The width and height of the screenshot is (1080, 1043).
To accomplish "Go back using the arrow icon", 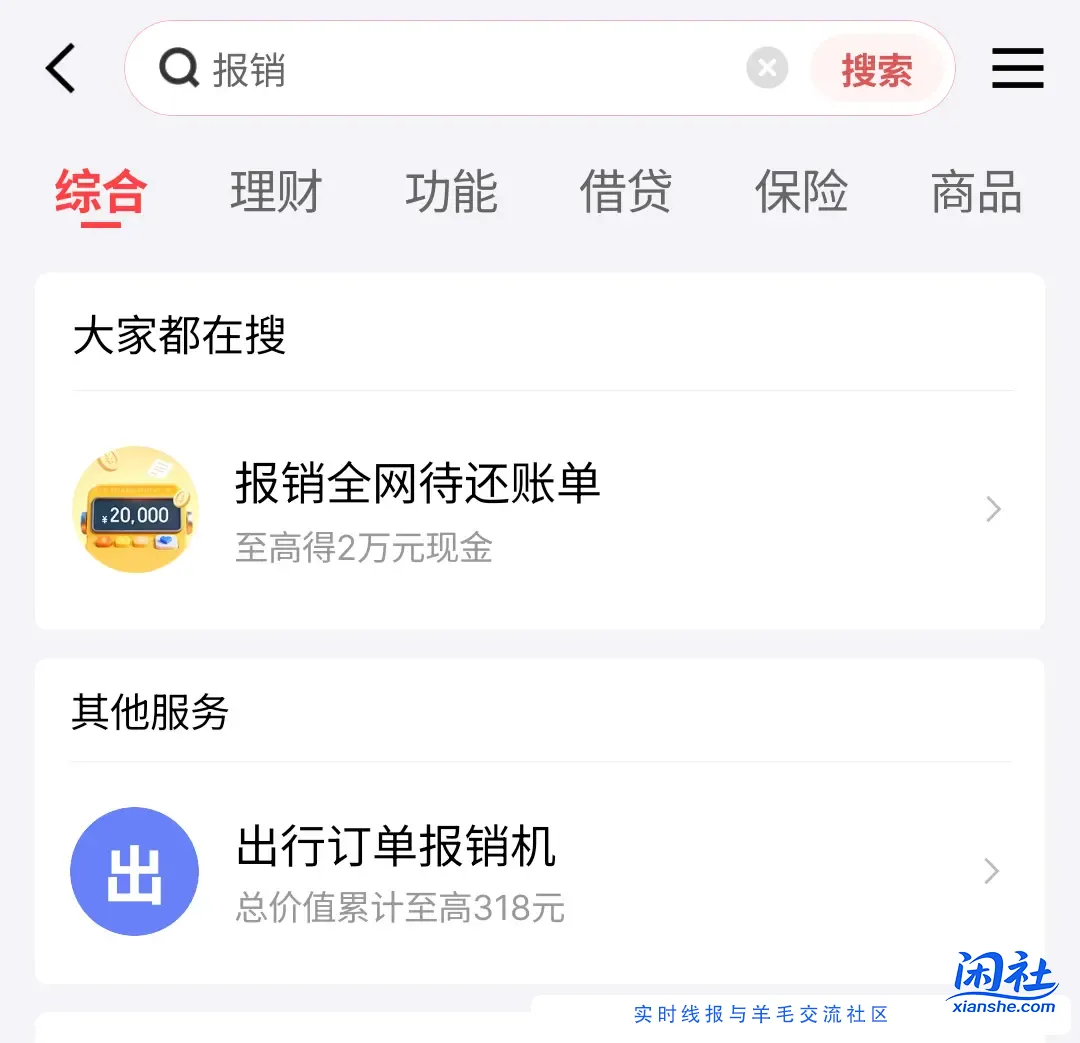I will 61,70.
